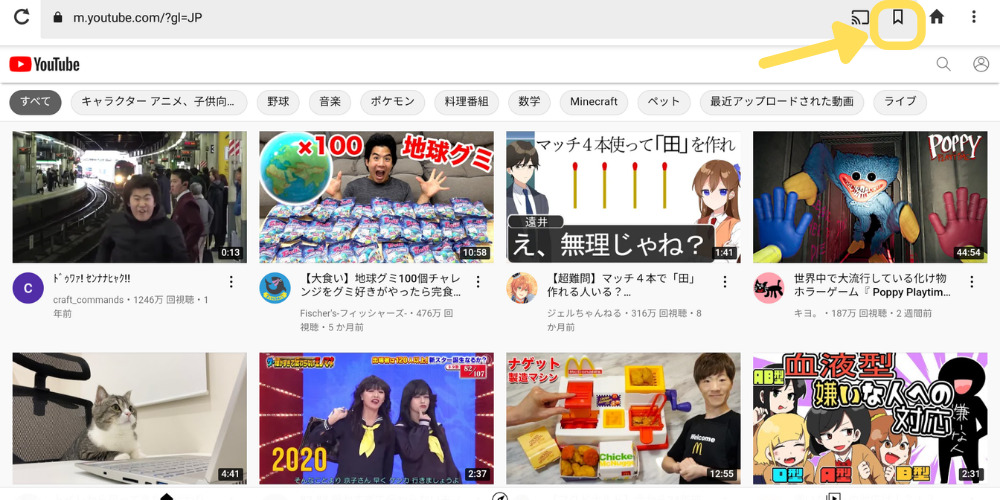Open the browser overflow menu
This screenshot has height=500, width=1000.
[974, 17]
